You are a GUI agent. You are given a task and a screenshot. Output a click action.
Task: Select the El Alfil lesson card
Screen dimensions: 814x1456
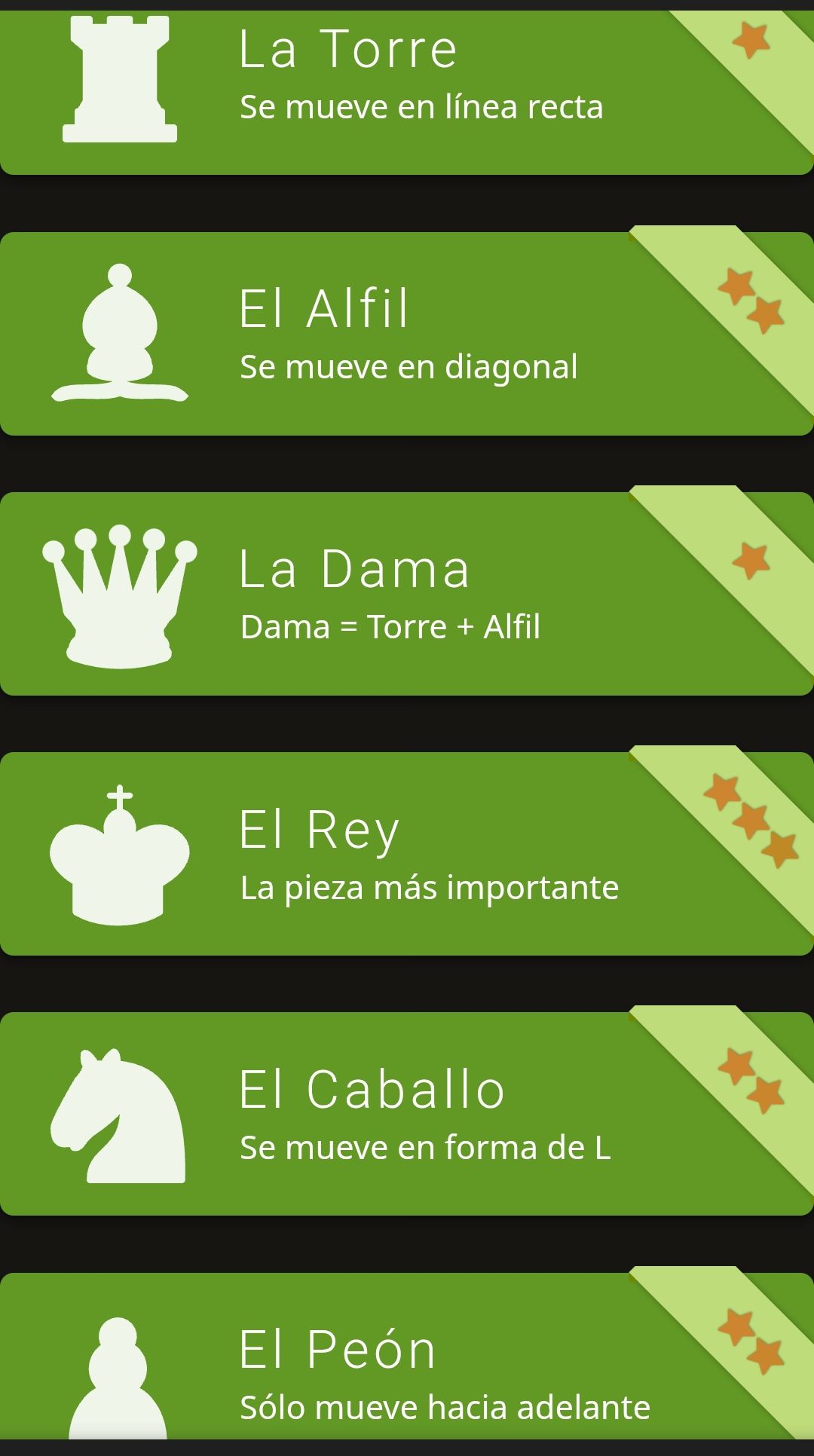click(x=407, y=334)
